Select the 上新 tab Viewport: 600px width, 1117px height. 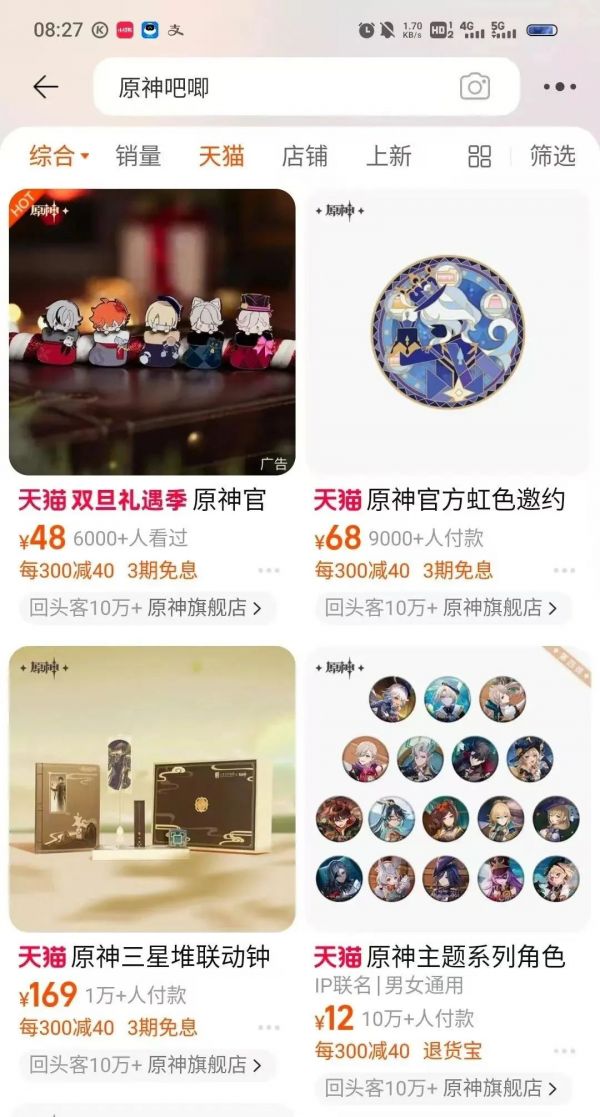point(388,156)
